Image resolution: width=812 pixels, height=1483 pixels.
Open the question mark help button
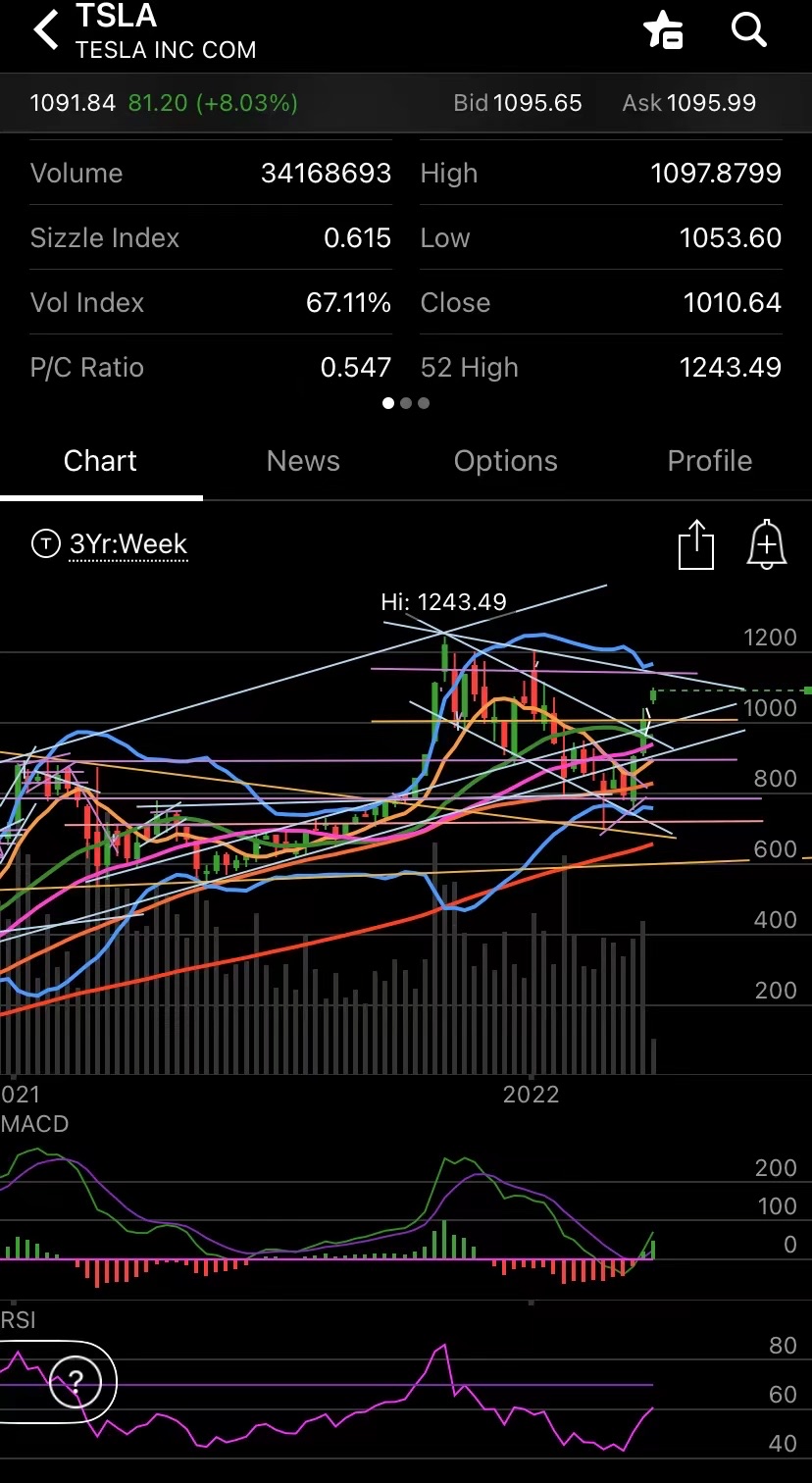75,1382
